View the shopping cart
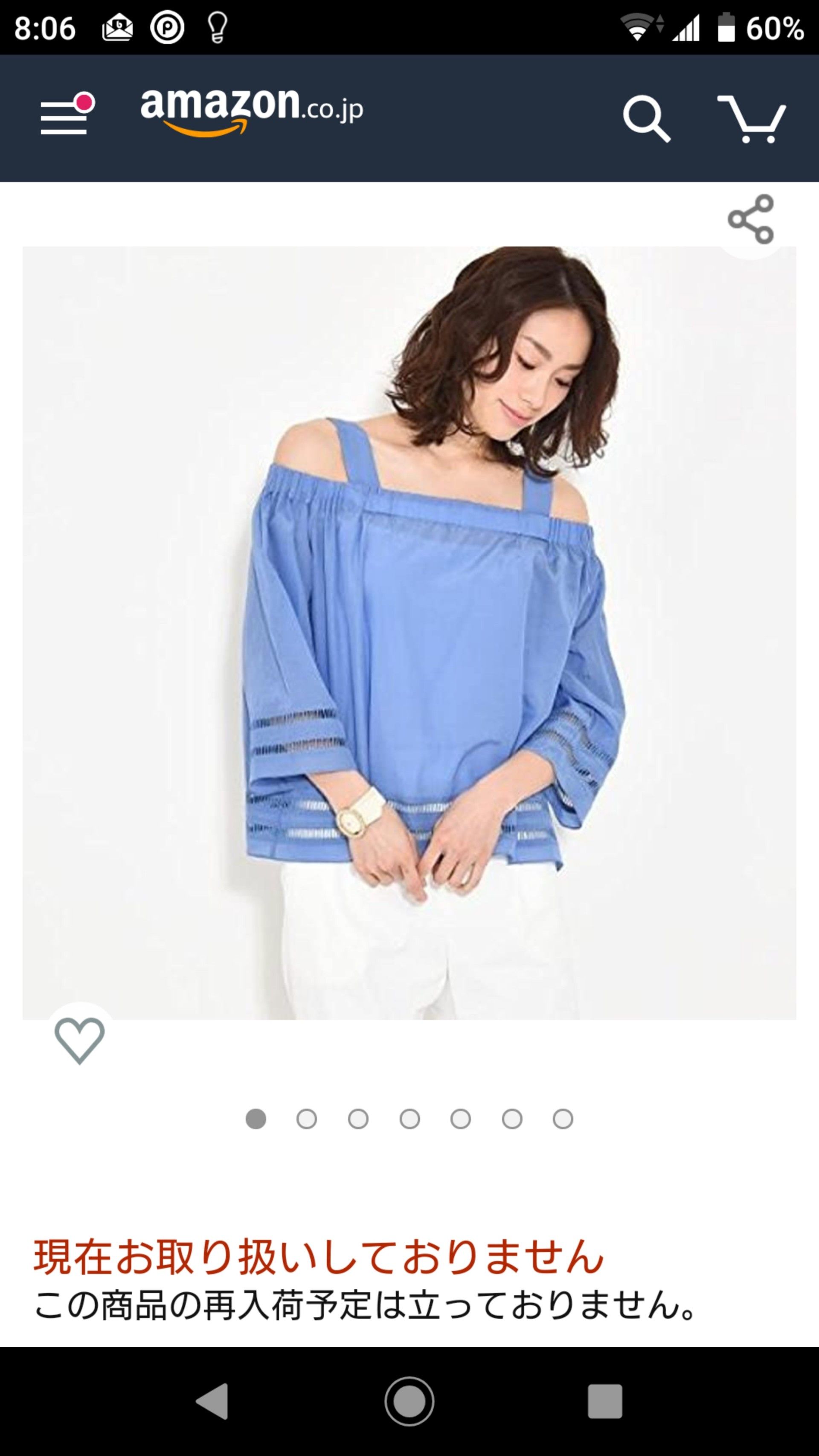 point(751,119)
